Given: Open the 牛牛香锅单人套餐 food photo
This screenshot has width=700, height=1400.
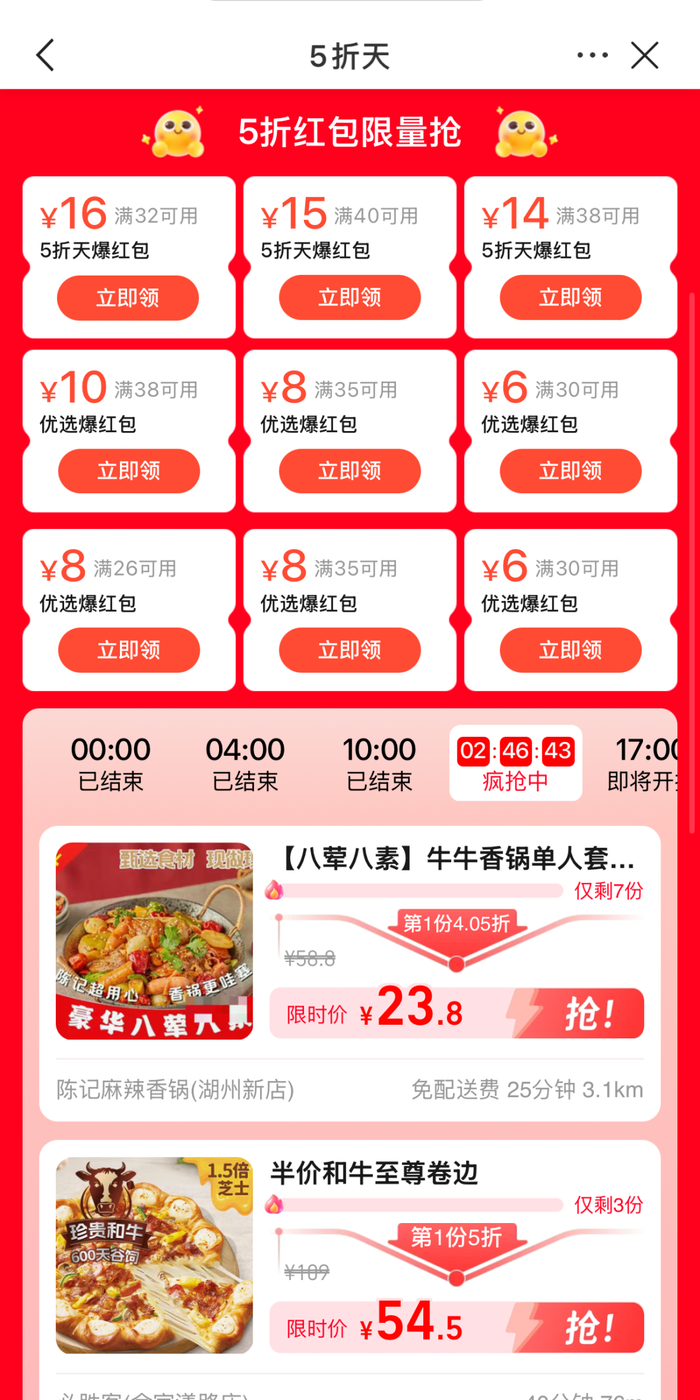Looking at the screenshot, I should pos(154,941).
